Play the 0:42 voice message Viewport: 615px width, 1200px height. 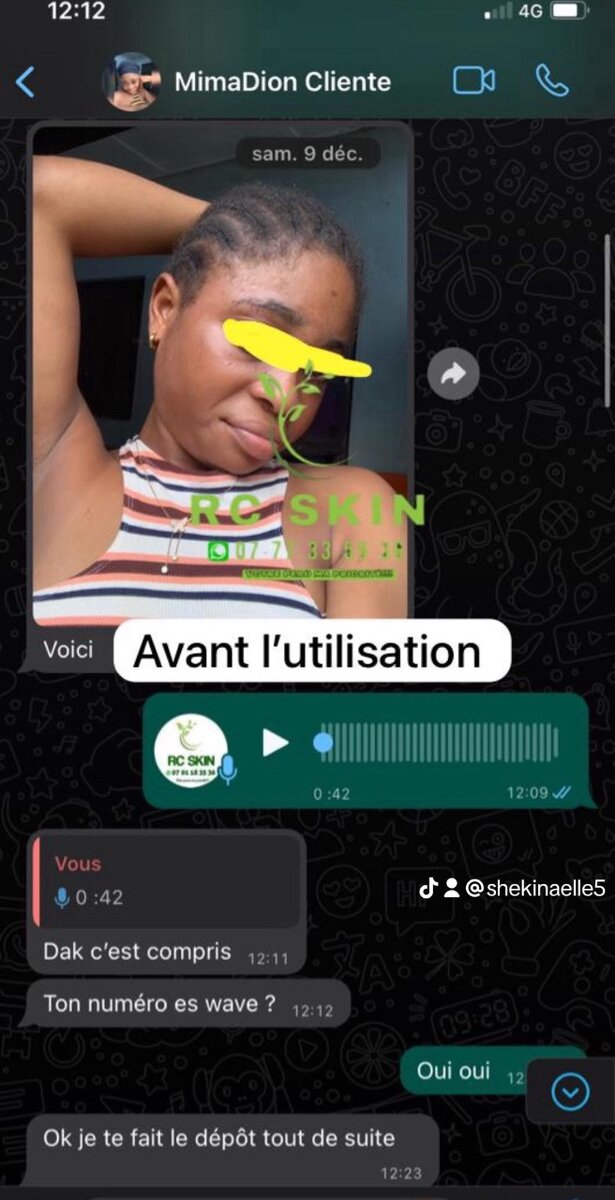click(x=275, y=742)
